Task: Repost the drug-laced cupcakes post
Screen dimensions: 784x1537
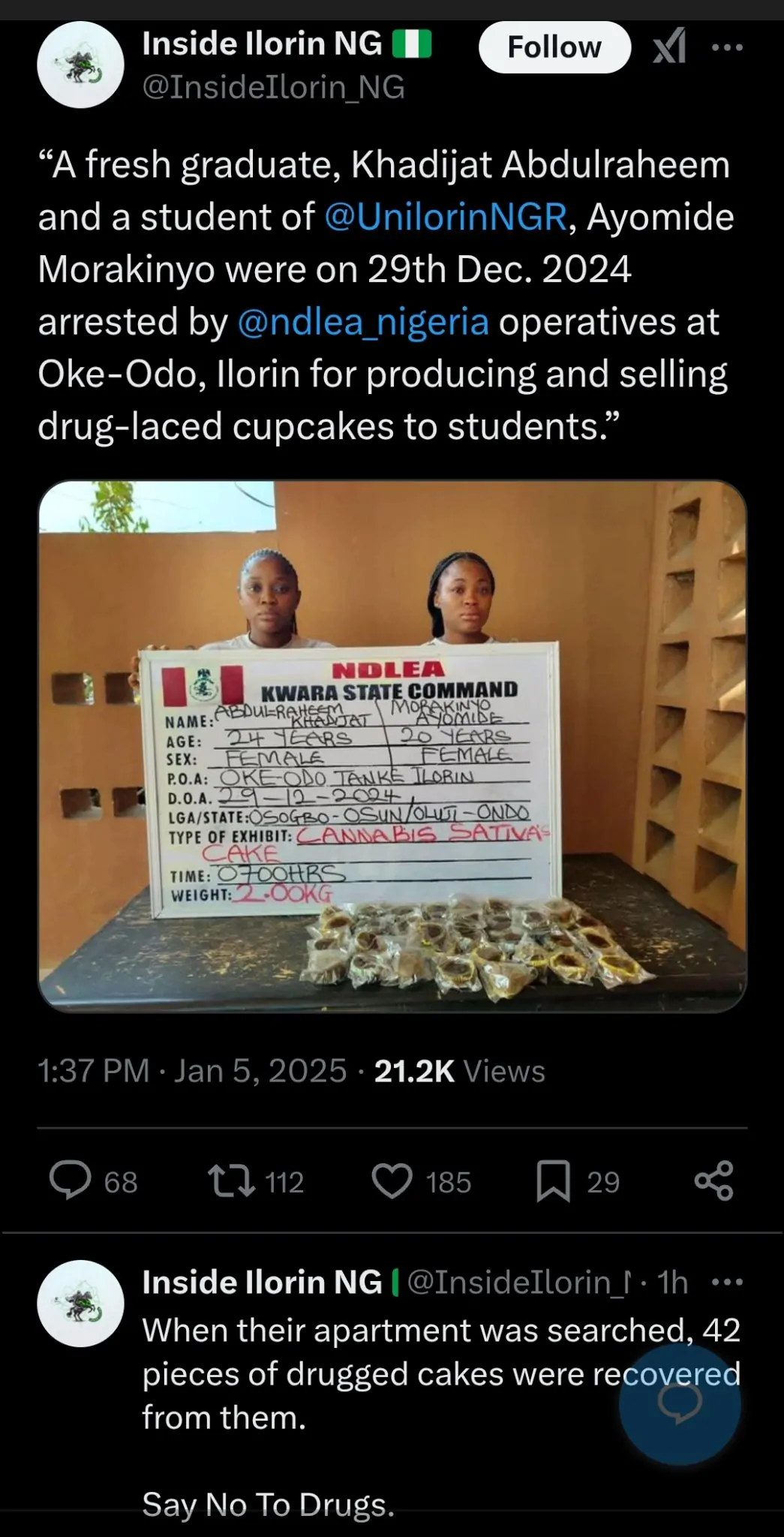Action: coord(233,1181)
